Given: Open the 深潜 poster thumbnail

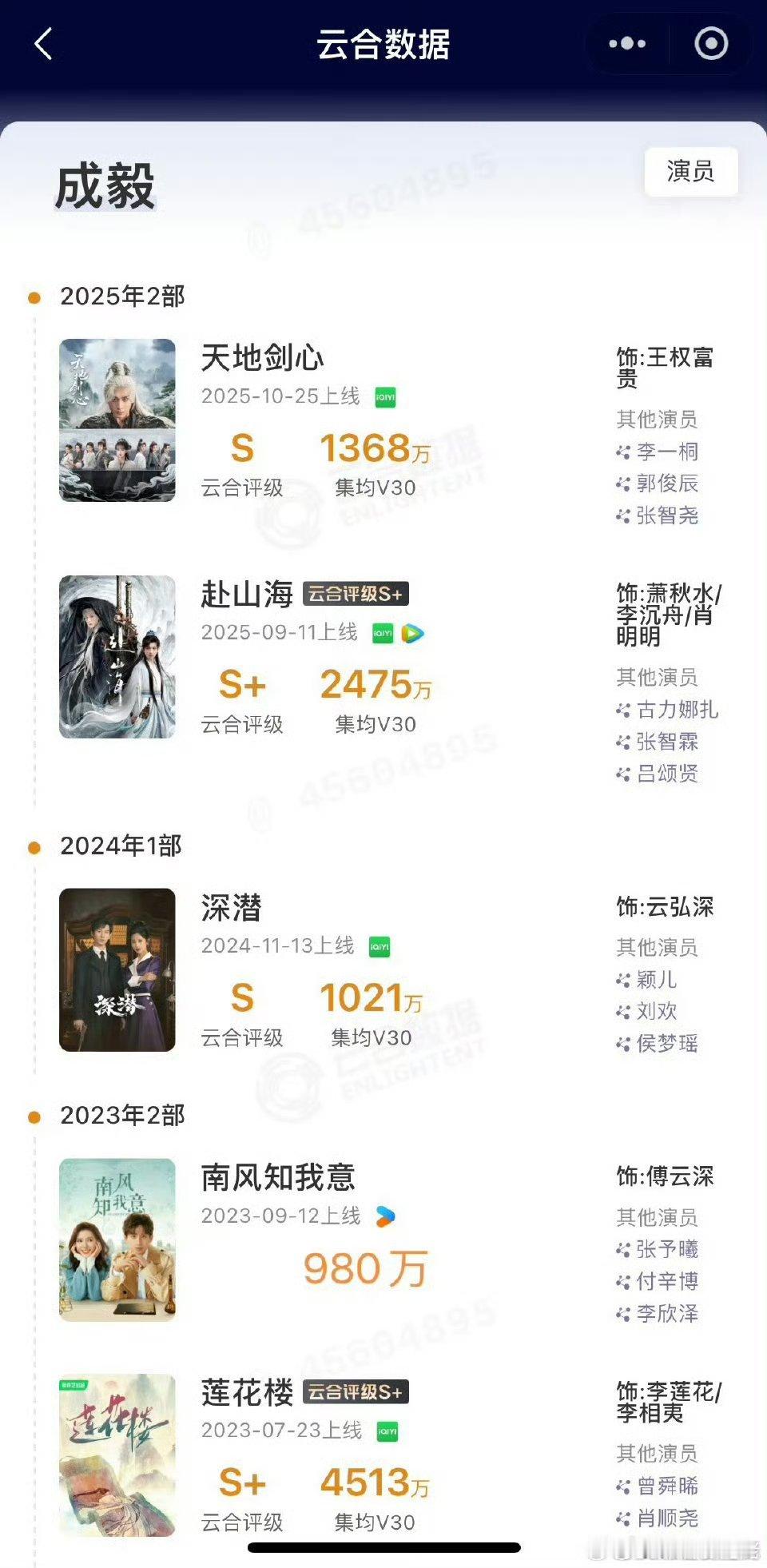Looking at the screenshot, I should pyautogui.click(x=117, y=969).
